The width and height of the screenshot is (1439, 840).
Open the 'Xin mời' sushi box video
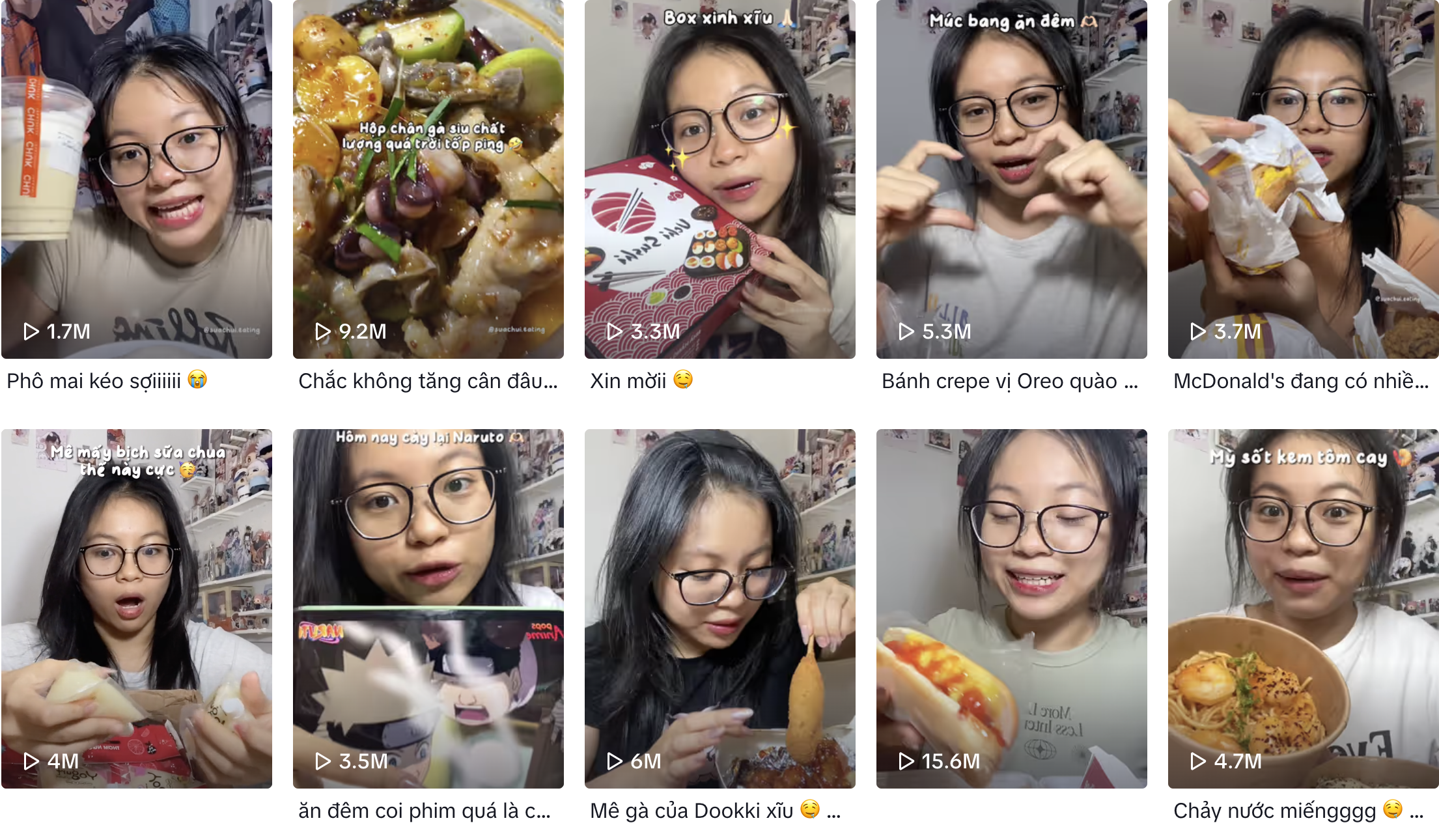(x=719, y=179)
